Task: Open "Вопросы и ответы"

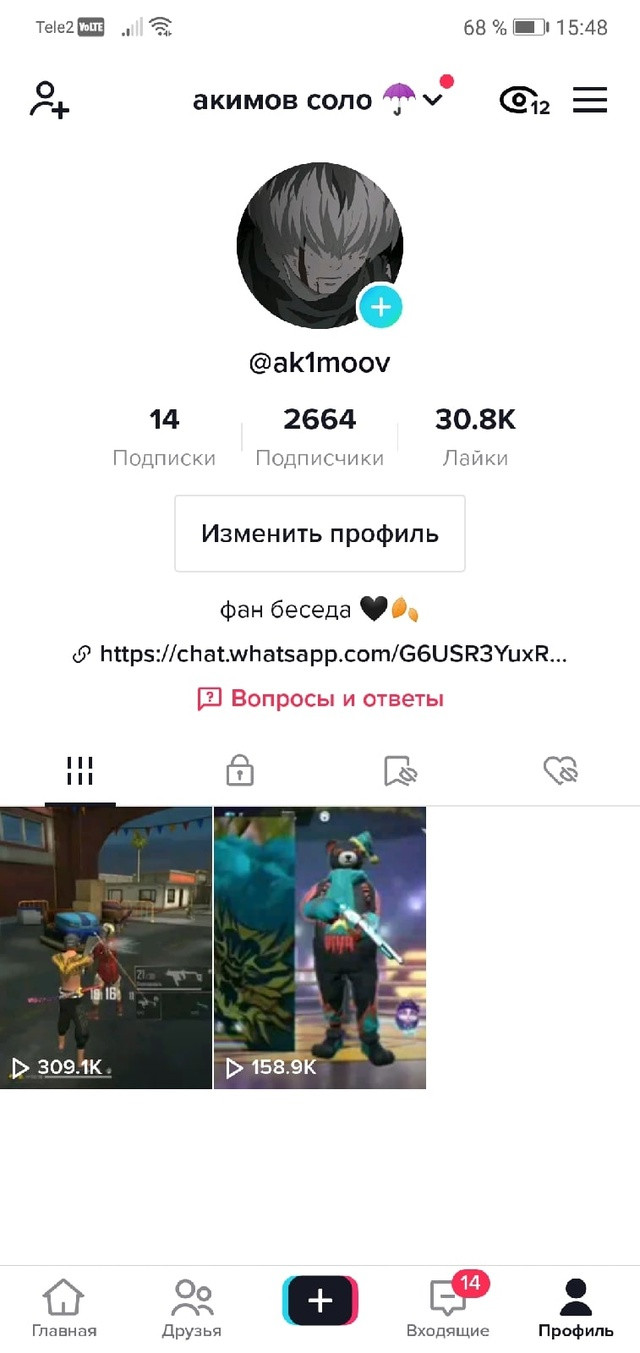Action: (320, 698)
